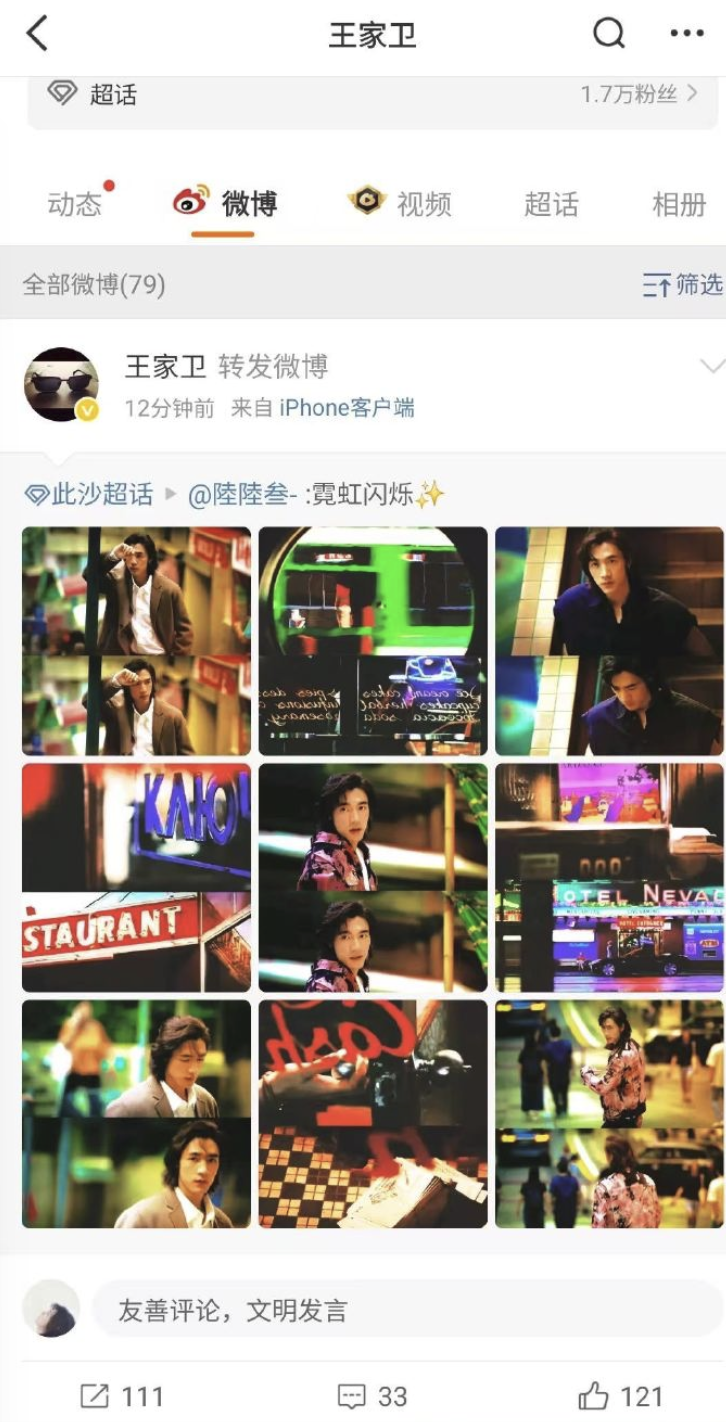Like the post with 121 likes
This screenshot has height=1422, width=726.
[620, 1396]
